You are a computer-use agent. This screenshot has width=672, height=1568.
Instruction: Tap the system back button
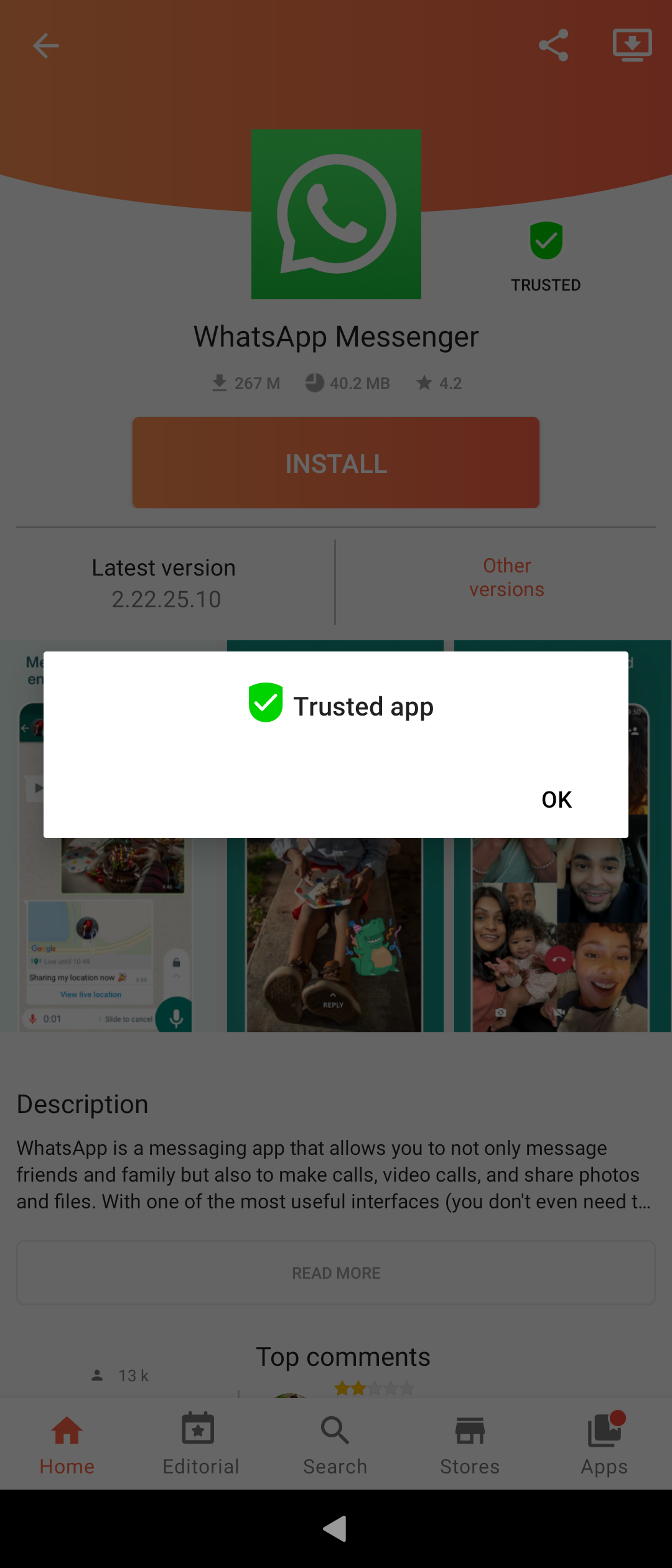[x=335, y=1529]
